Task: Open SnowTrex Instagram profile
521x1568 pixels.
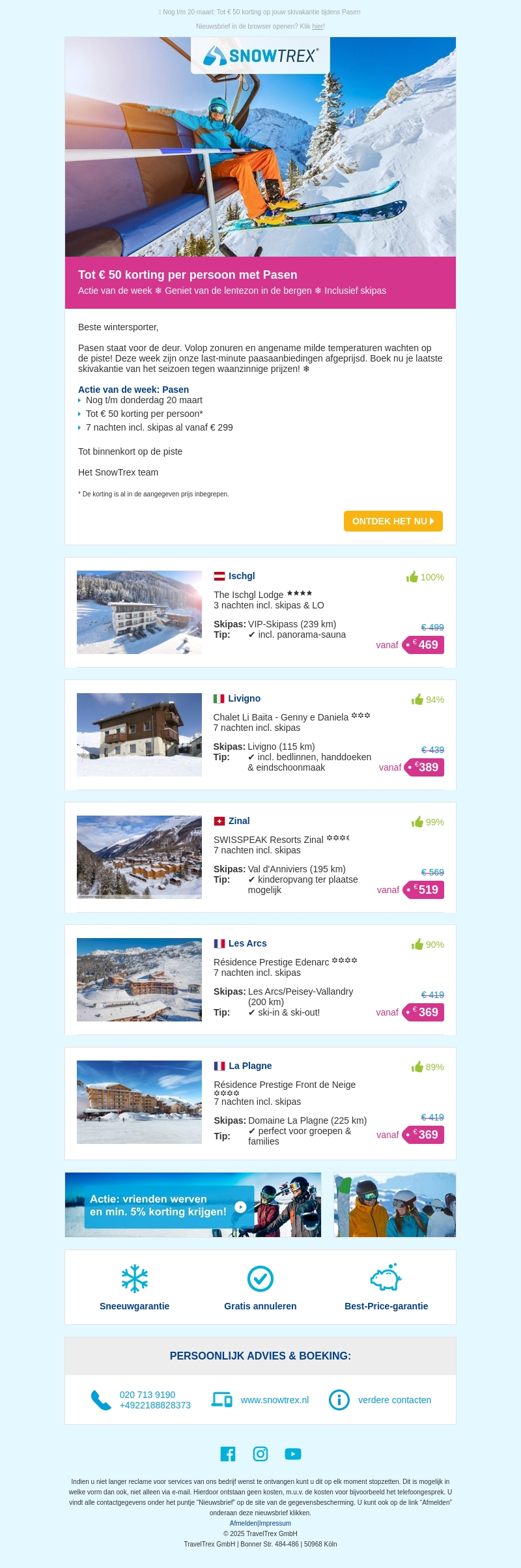Action: click(x=260, y=1454)
